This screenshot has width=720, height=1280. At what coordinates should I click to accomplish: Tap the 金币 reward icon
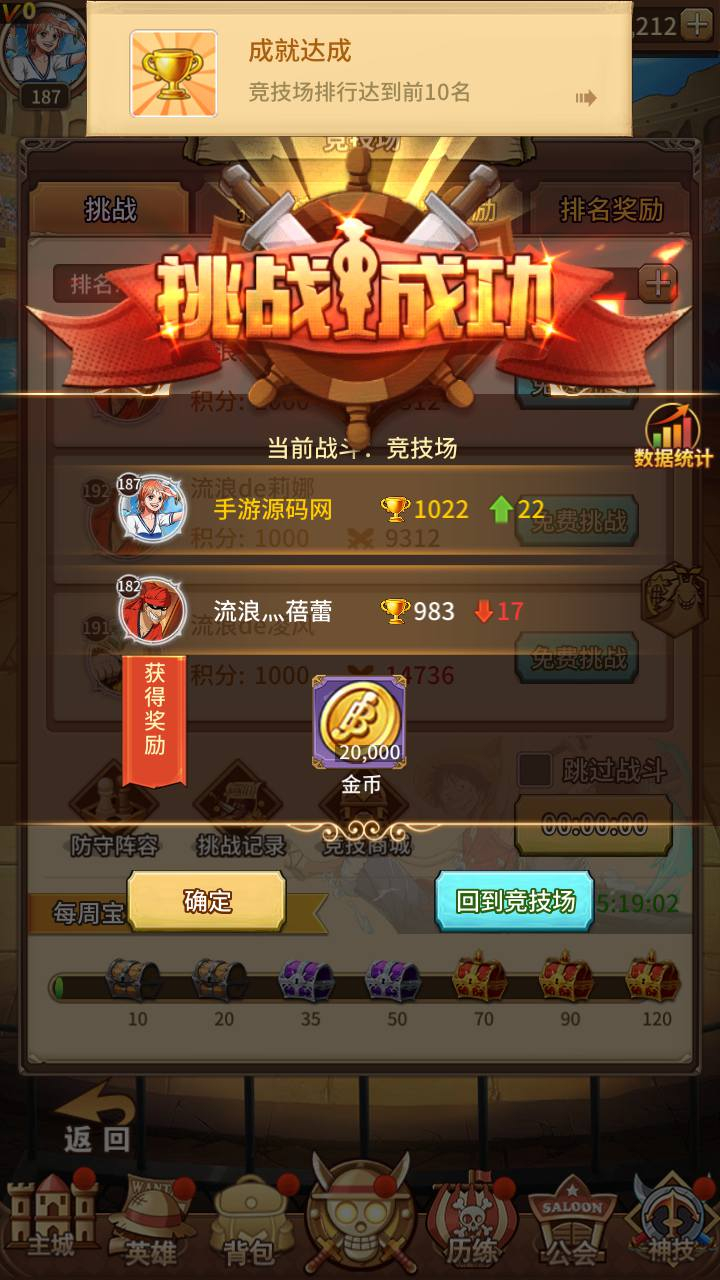click(x=360, y=723)
